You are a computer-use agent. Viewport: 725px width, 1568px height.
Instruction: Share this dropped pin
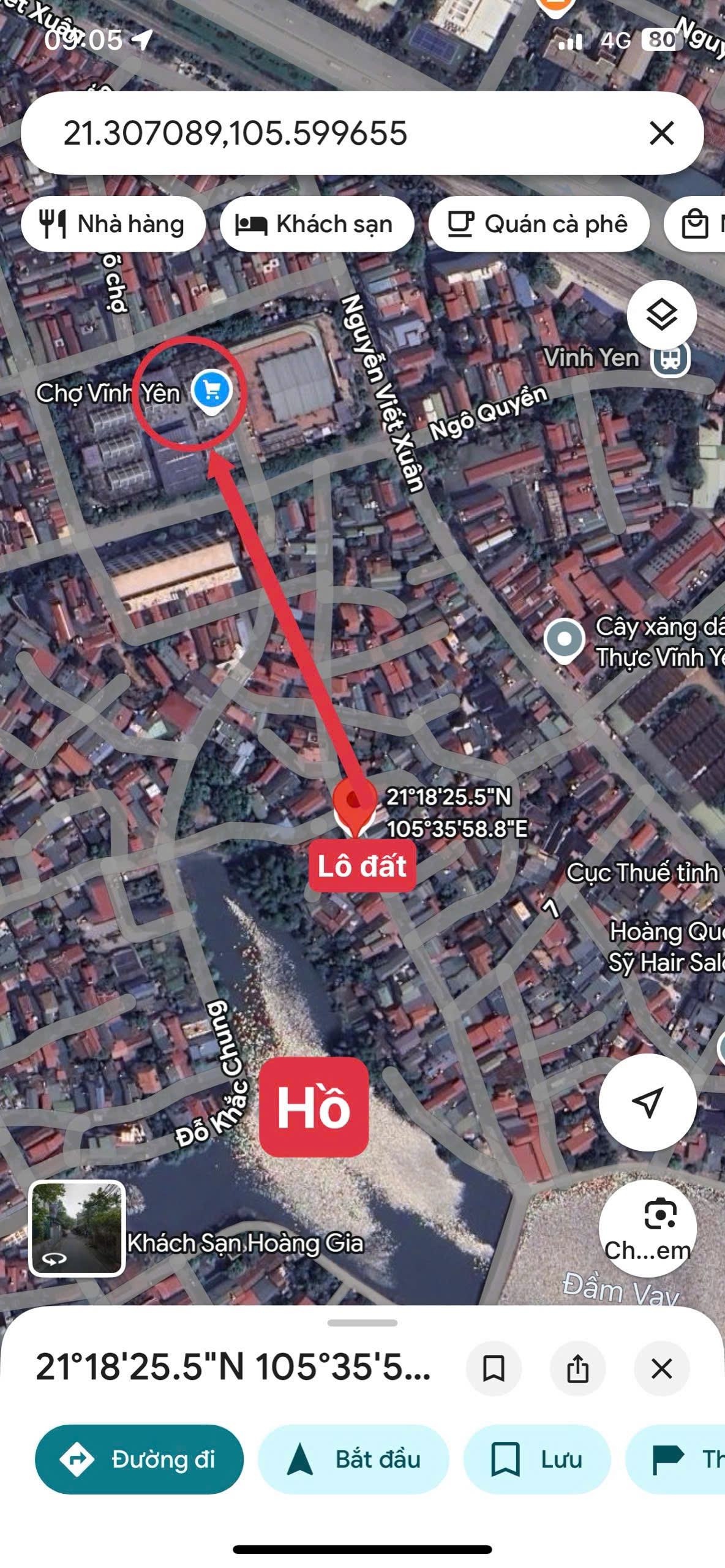pos(577,1368)
